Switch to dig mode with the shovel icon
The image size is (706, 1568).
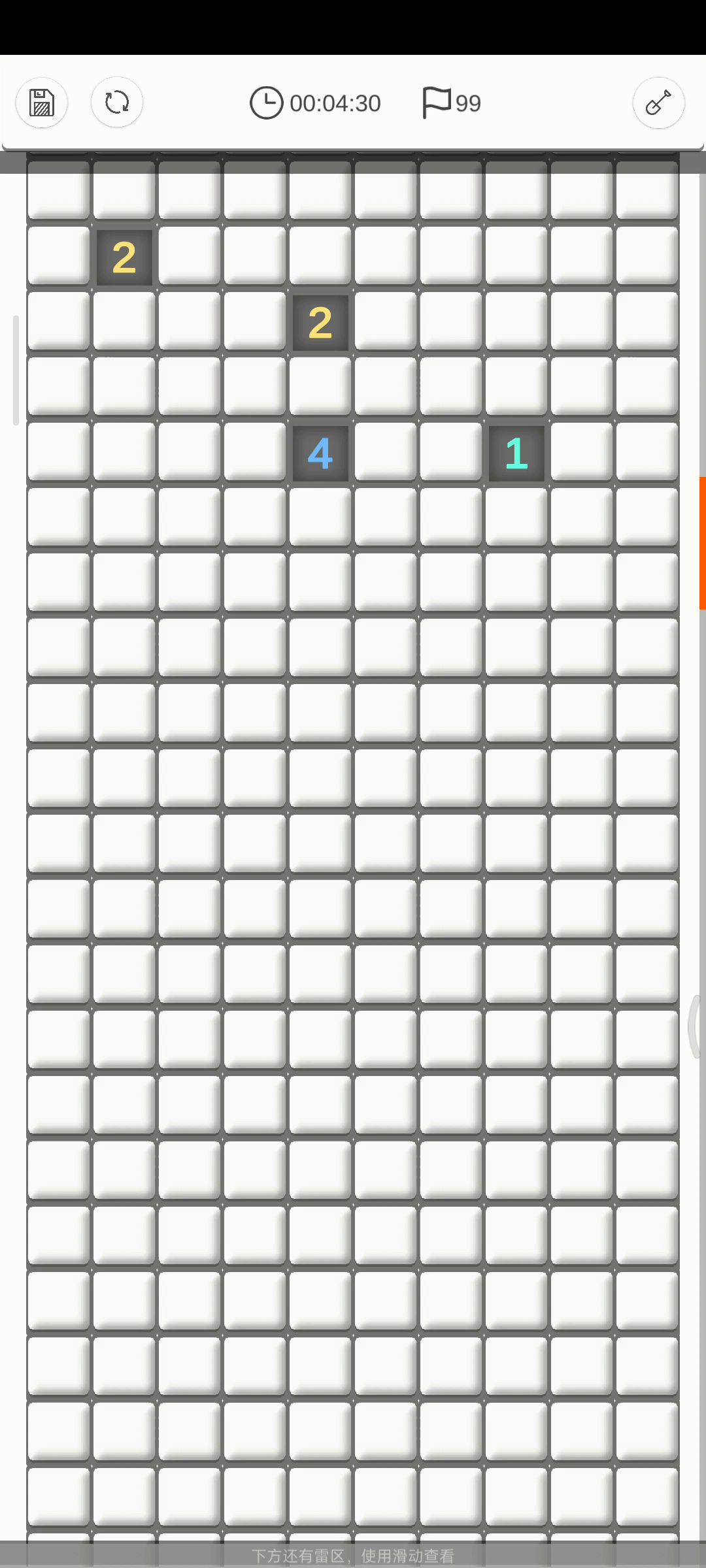pos(658,103)
